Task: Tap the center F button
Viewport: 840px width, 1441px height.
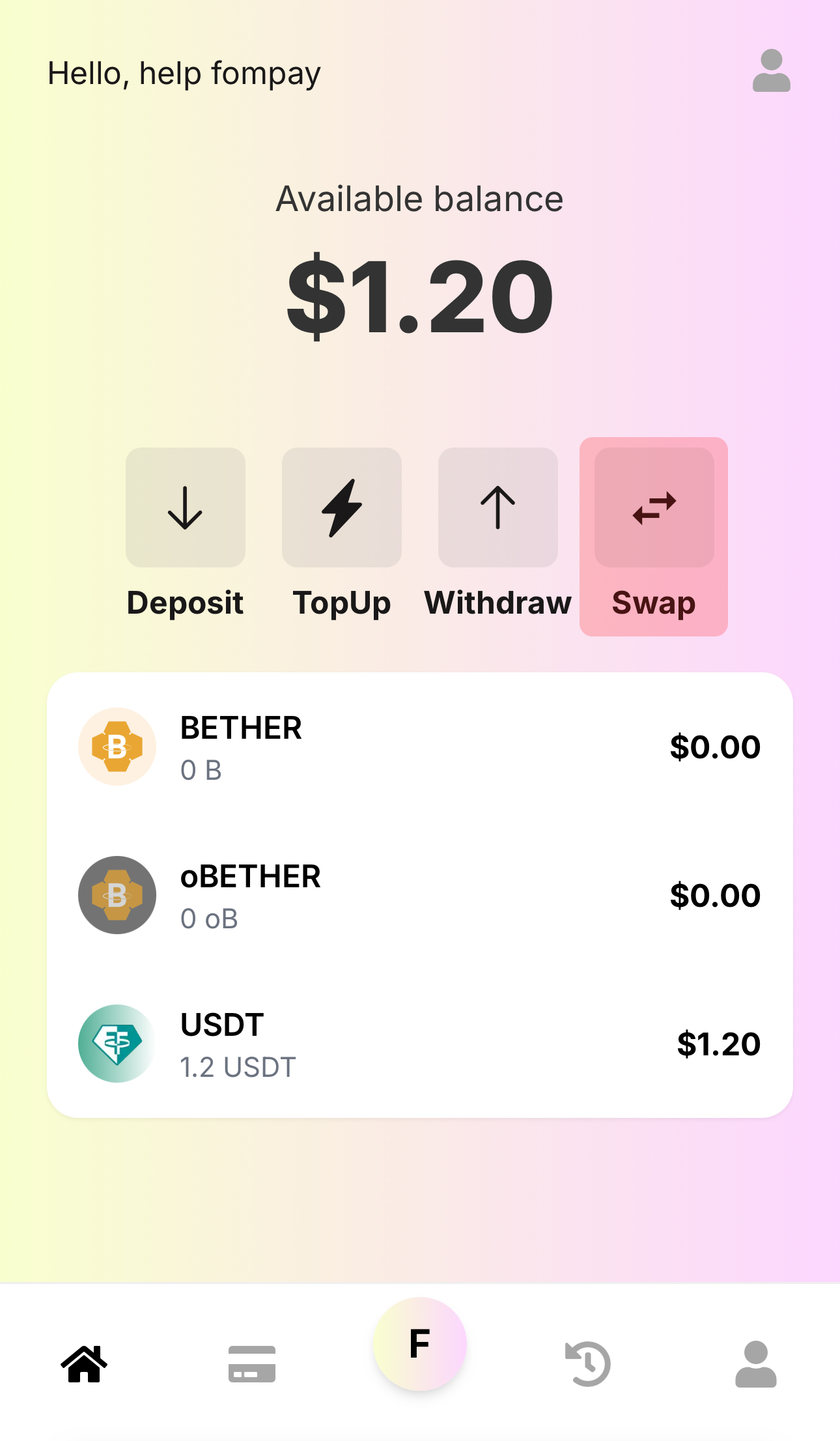Action: tap(420, 1344)
